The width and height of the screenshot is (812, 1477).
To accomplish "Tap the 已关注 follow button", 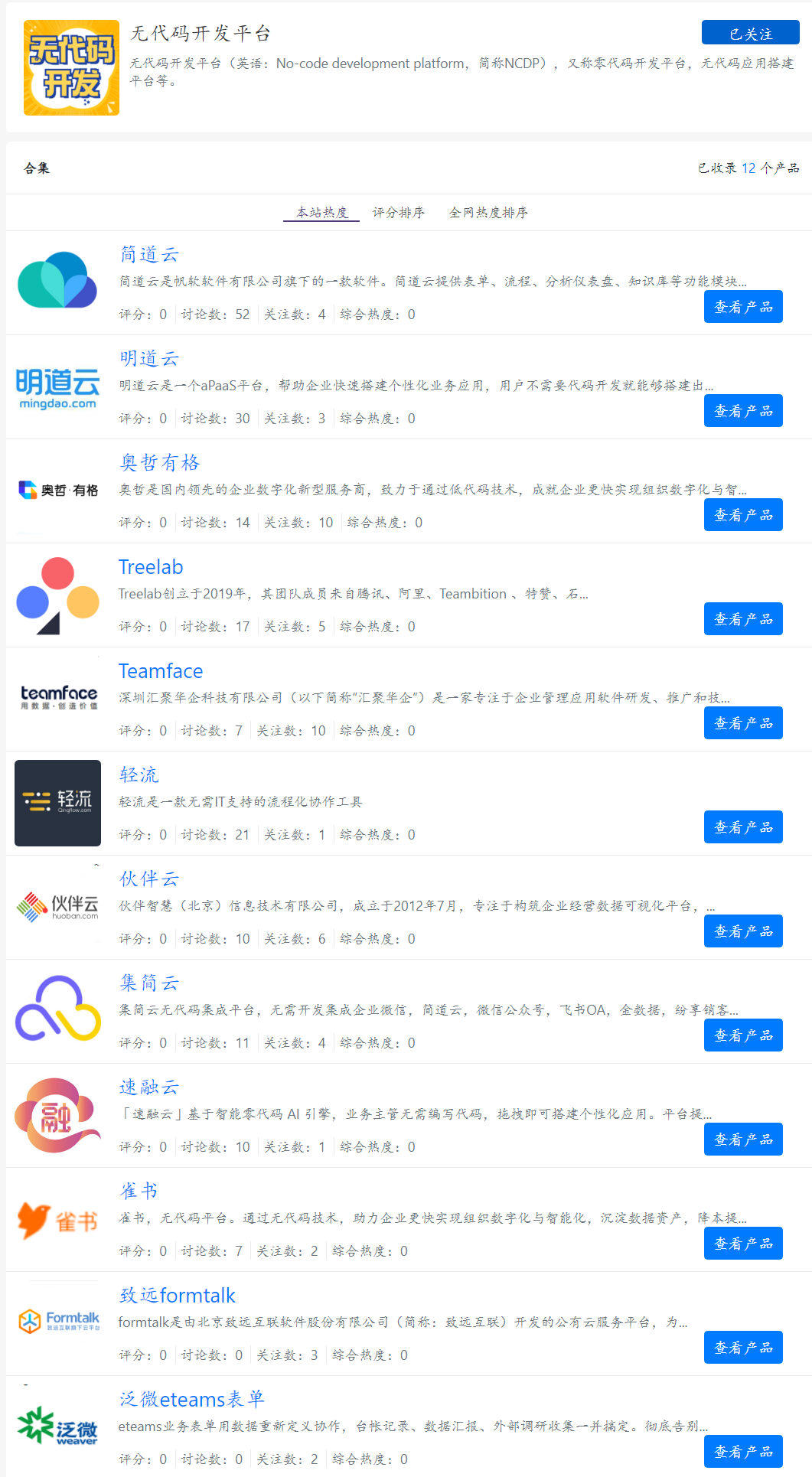I will point(750,33).
